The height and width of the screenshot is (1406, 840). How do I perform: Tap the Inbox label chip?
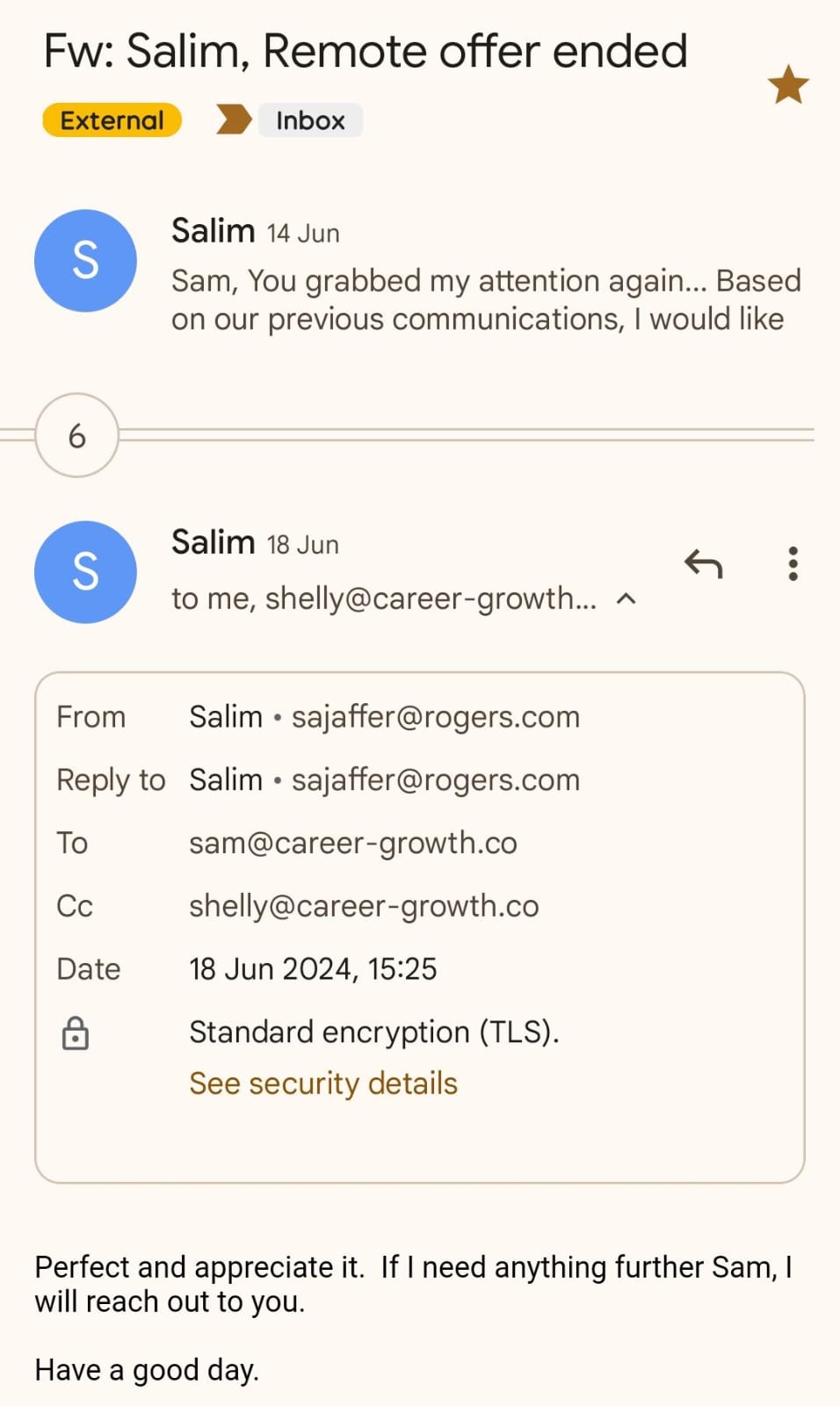click(x=310, y=120)
